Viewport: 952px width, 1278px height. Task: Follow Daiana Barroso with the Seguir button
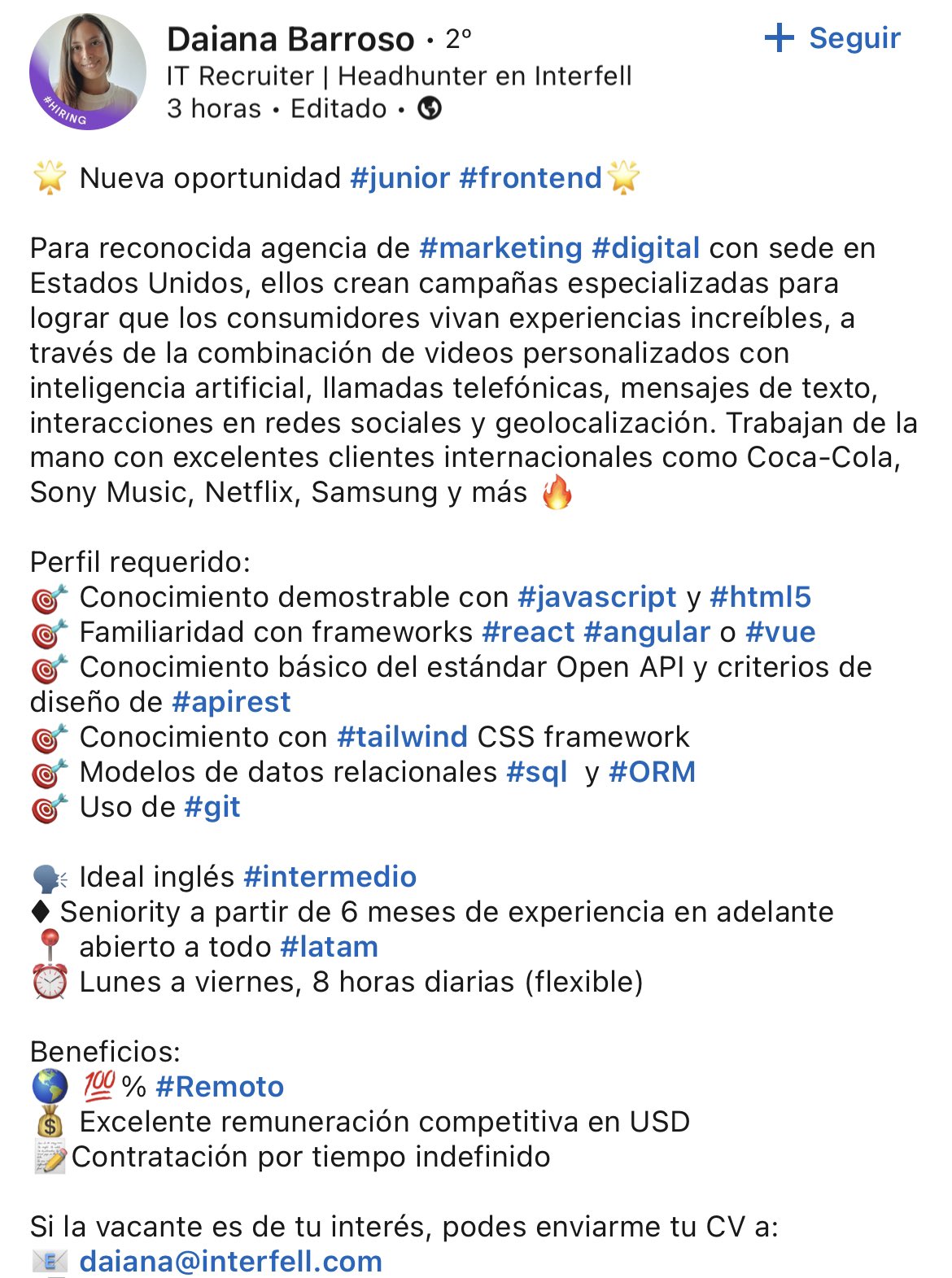tap(833, 38)
